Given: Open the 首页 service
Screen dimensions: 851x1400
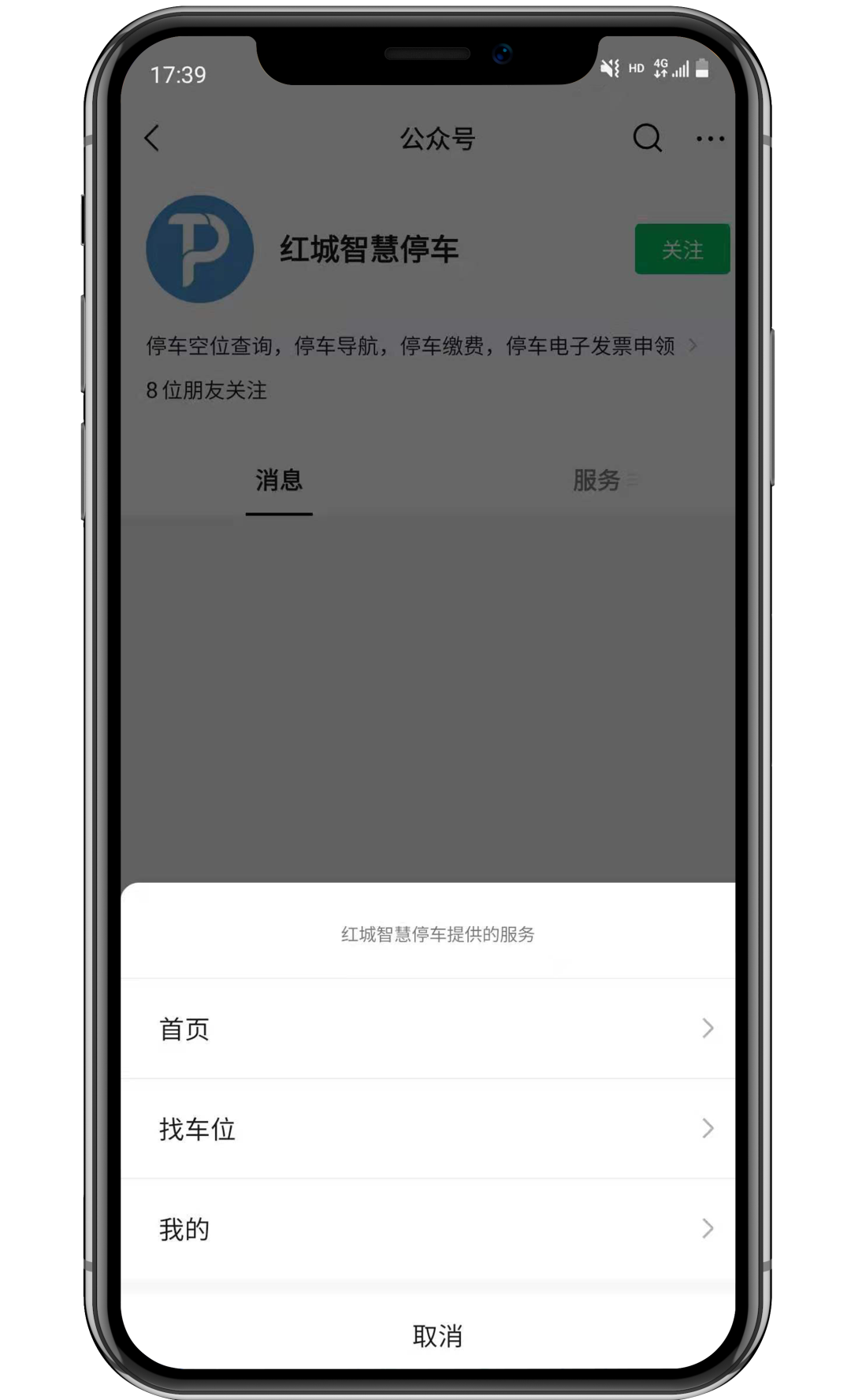Looking at the screenshot, I should tap(427, 1029).
